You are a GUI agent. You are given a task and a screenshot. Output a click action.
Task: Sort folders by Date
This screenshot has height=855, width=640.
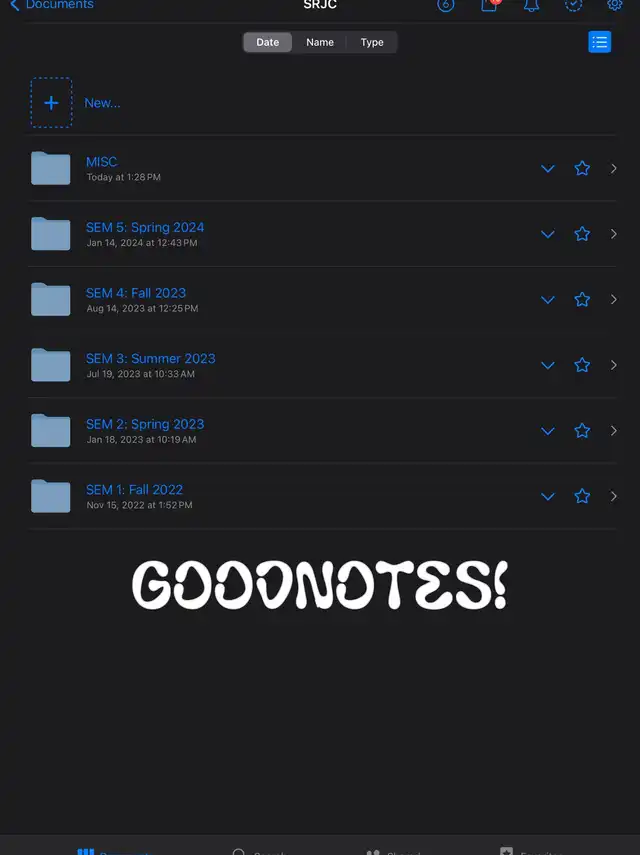click(x=268, y=42)
